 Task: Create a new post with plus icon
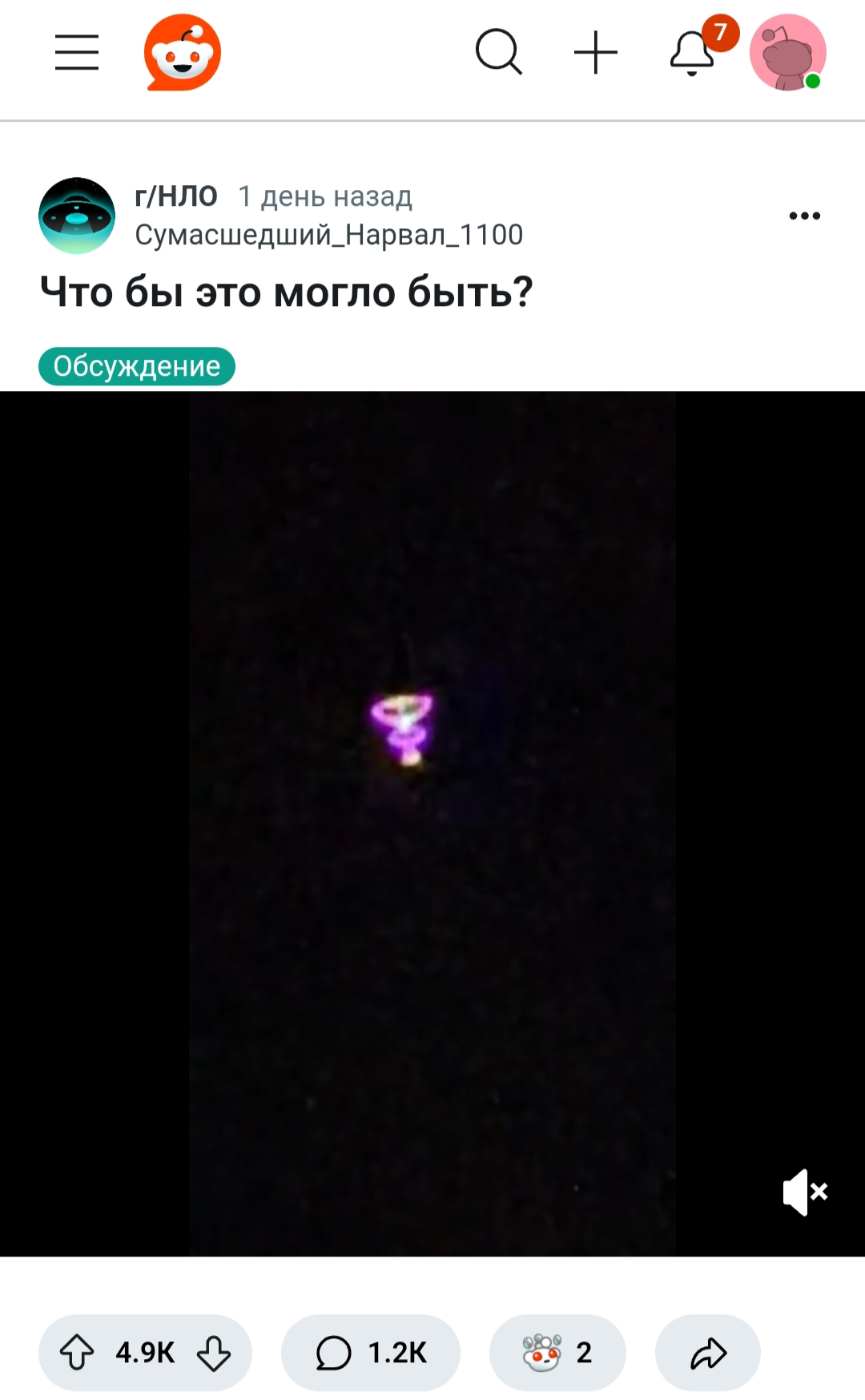click(596, 53)
